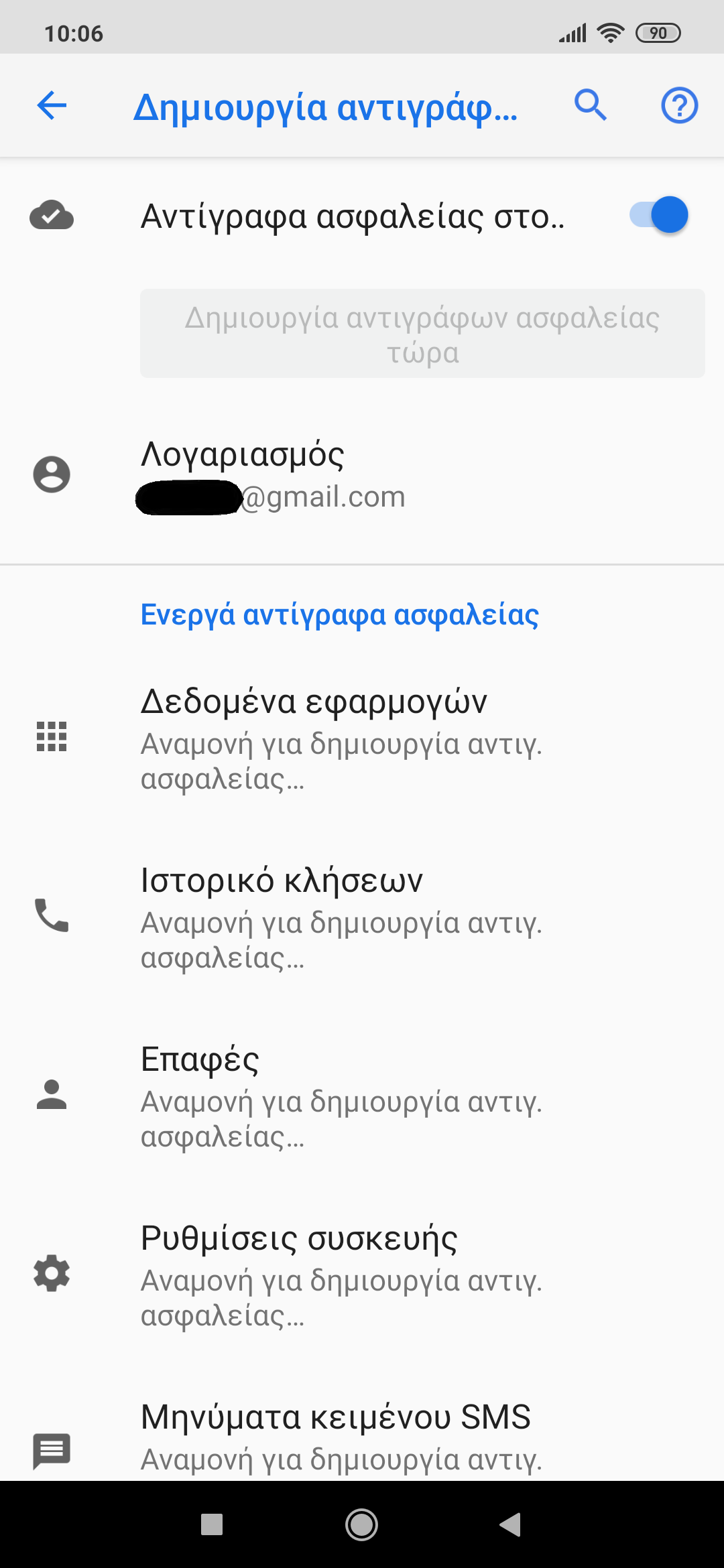Open the help icon

point(679,105)
